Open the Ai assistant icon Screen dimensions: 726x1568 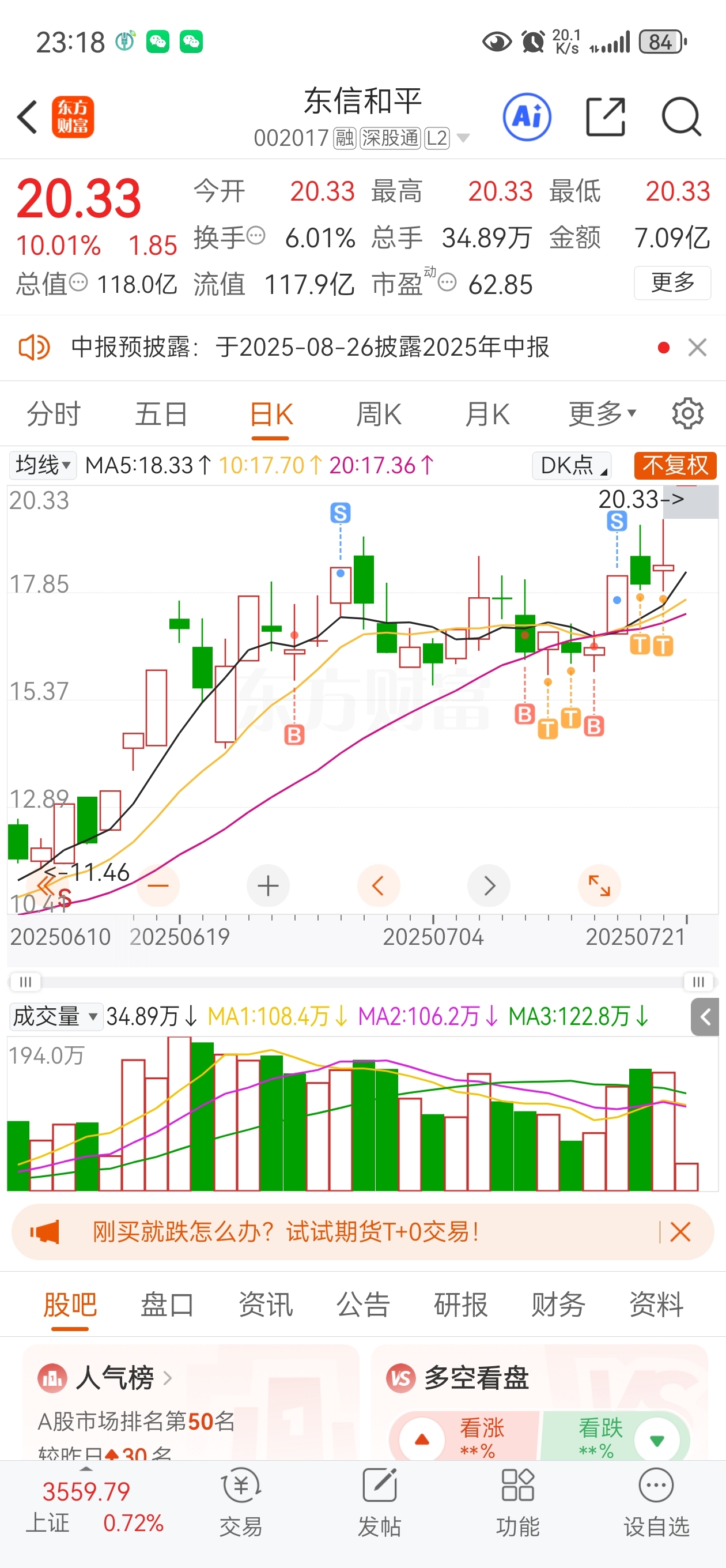point(527,117)
